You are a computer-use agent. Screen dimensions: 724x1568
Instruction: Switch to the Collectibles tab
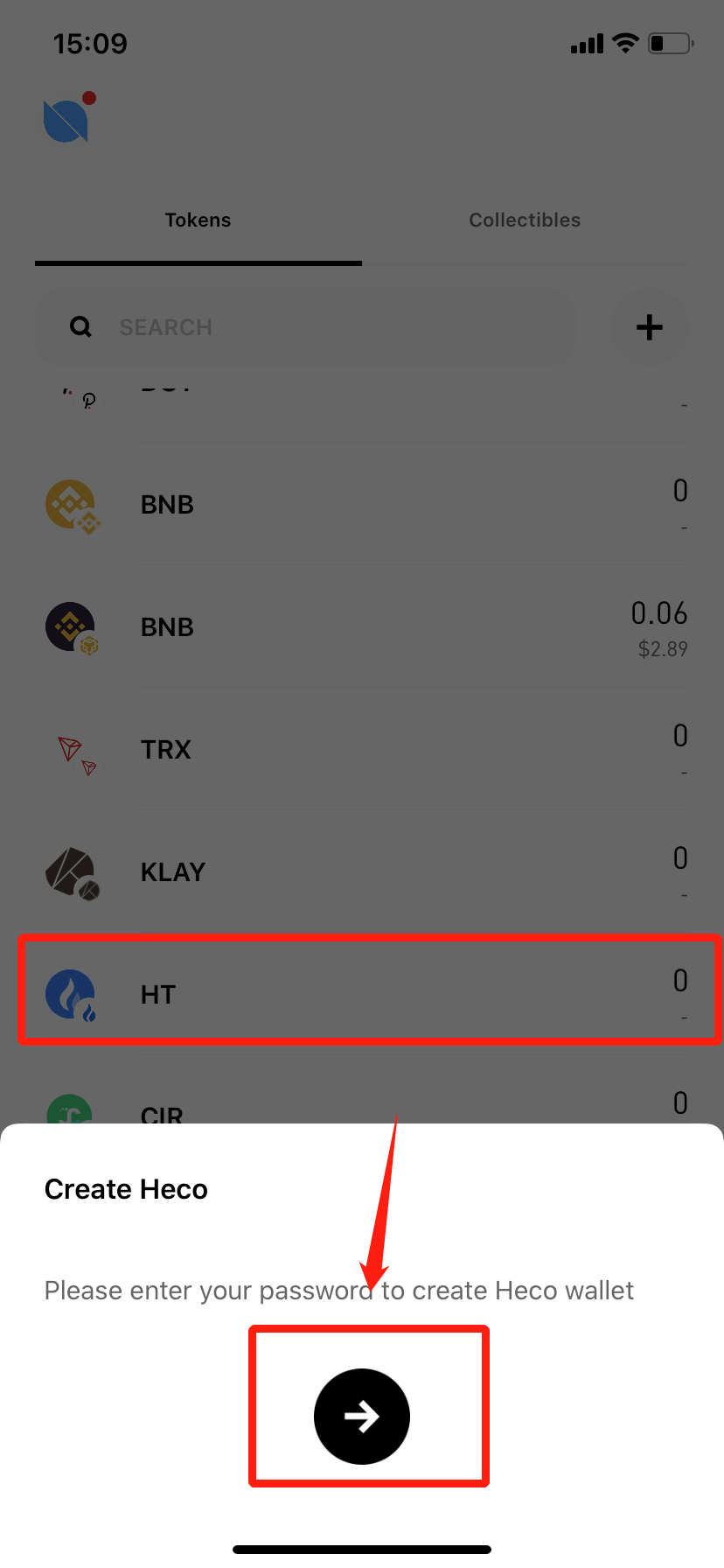click(x=525, y=220)
